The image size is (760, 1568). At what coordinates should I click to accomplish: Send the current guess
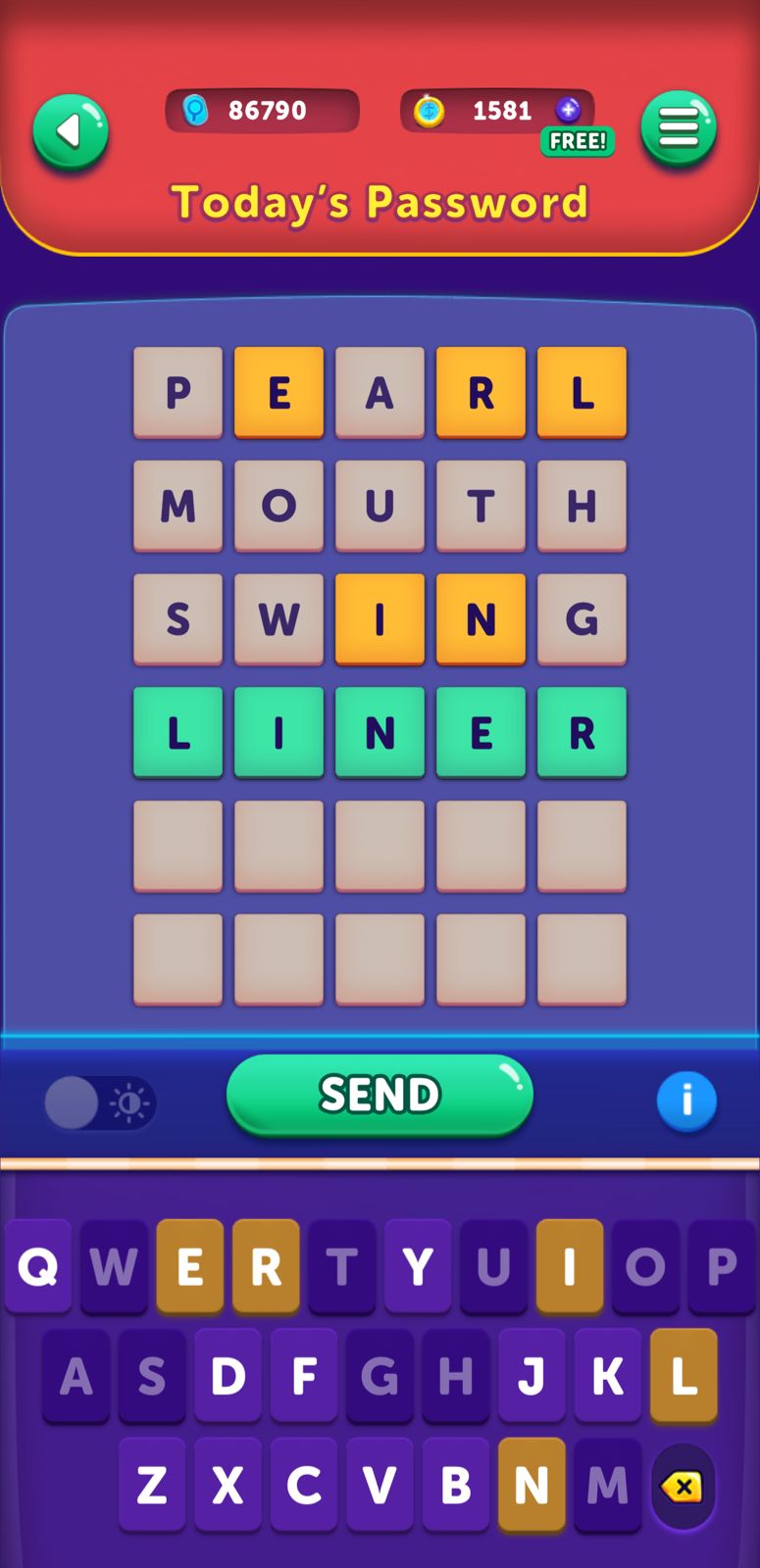380,1095
